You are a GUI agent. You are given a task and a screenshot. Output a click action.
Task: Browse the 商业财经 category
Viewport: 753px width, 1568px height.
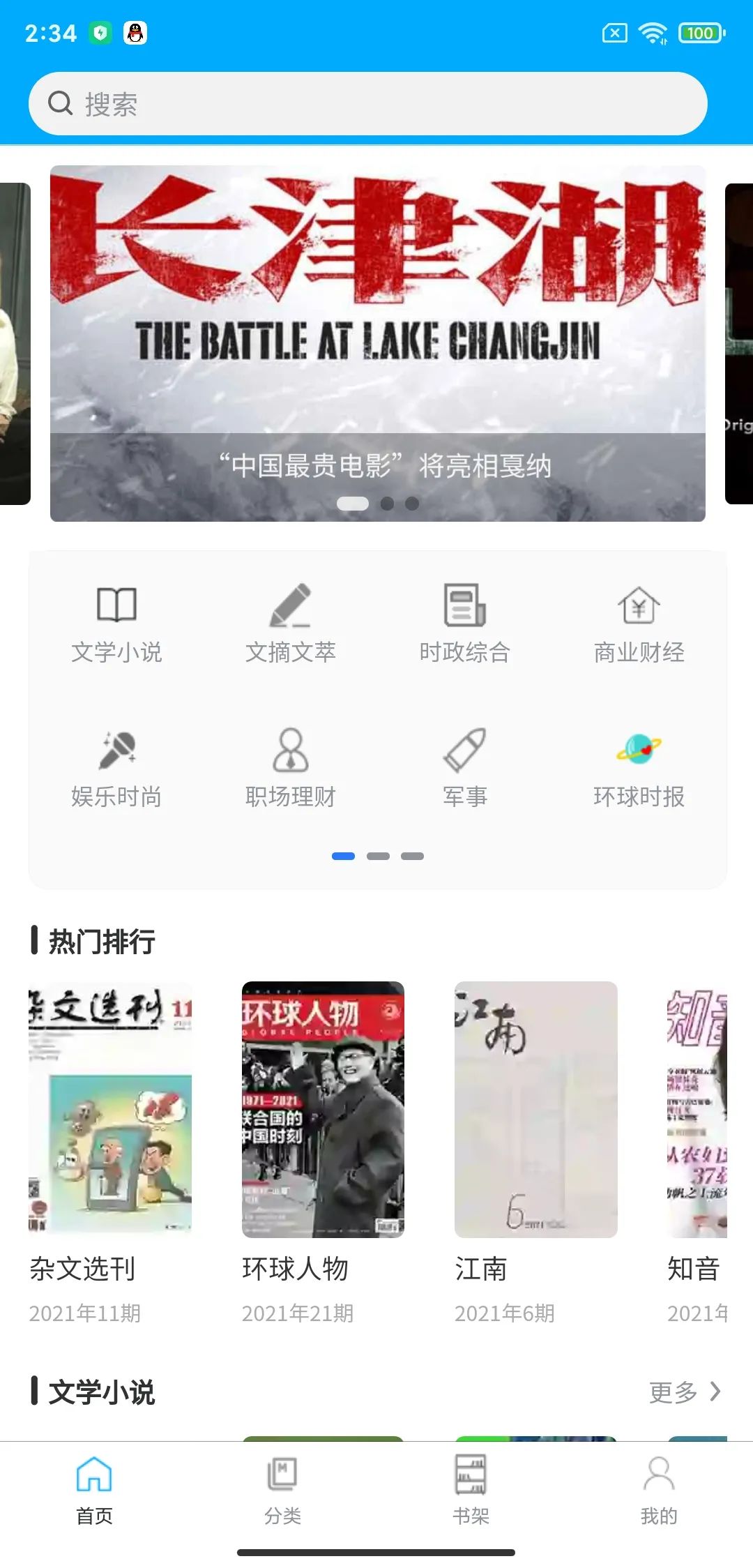pos(639,624)
